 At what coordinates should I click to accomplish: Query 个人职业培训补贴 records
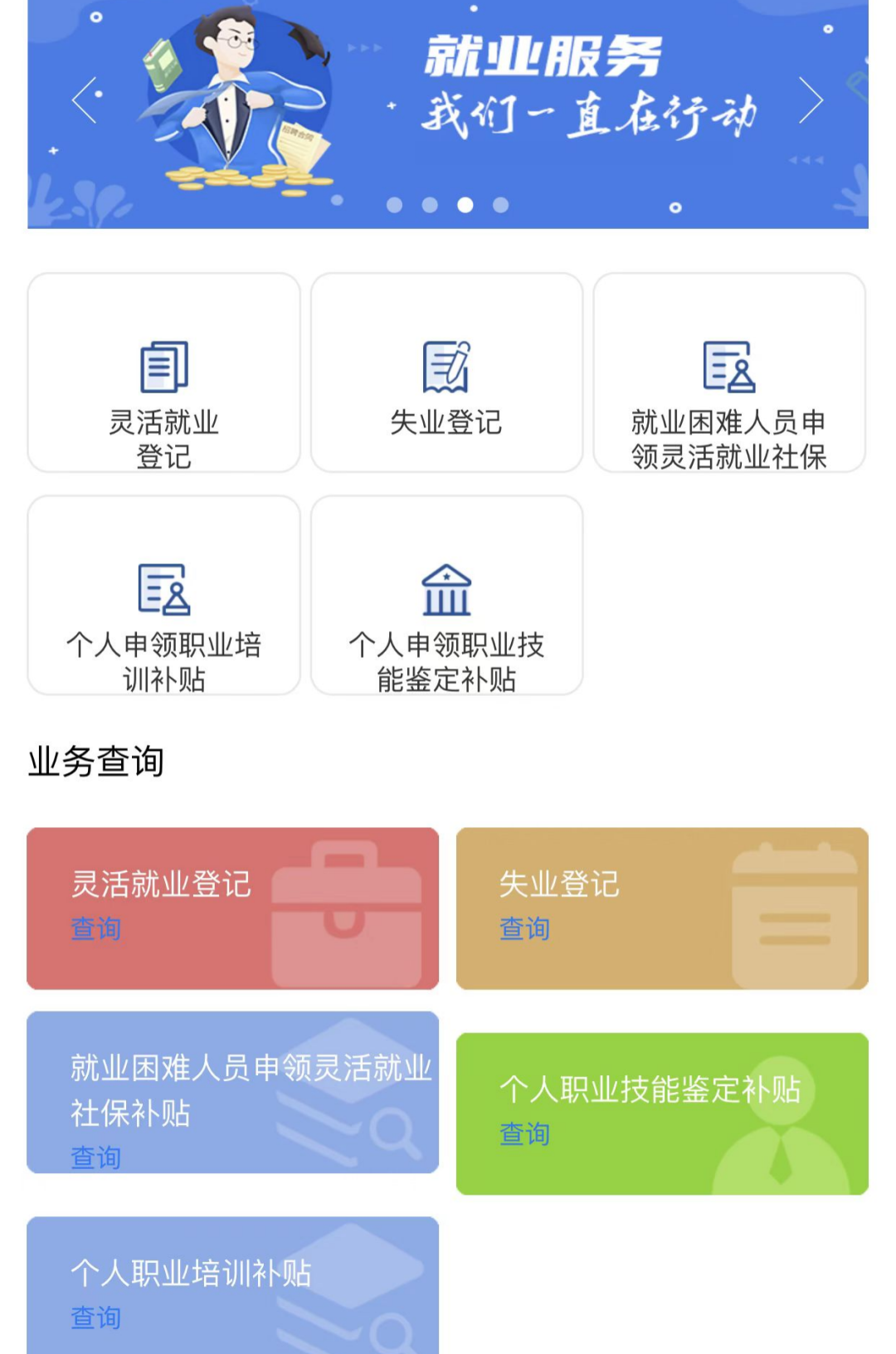click(x=96, y=1317)
